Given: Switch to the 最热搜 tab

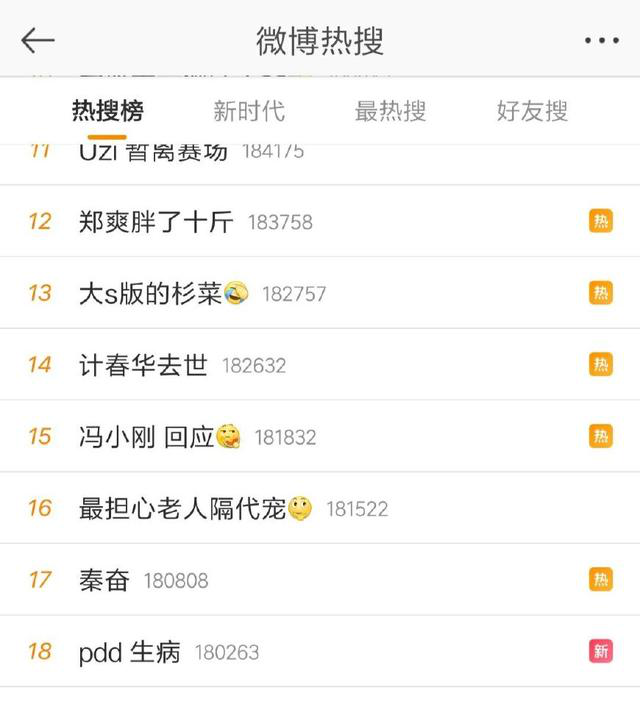Looking at the screenshot, I should (390, 111).
